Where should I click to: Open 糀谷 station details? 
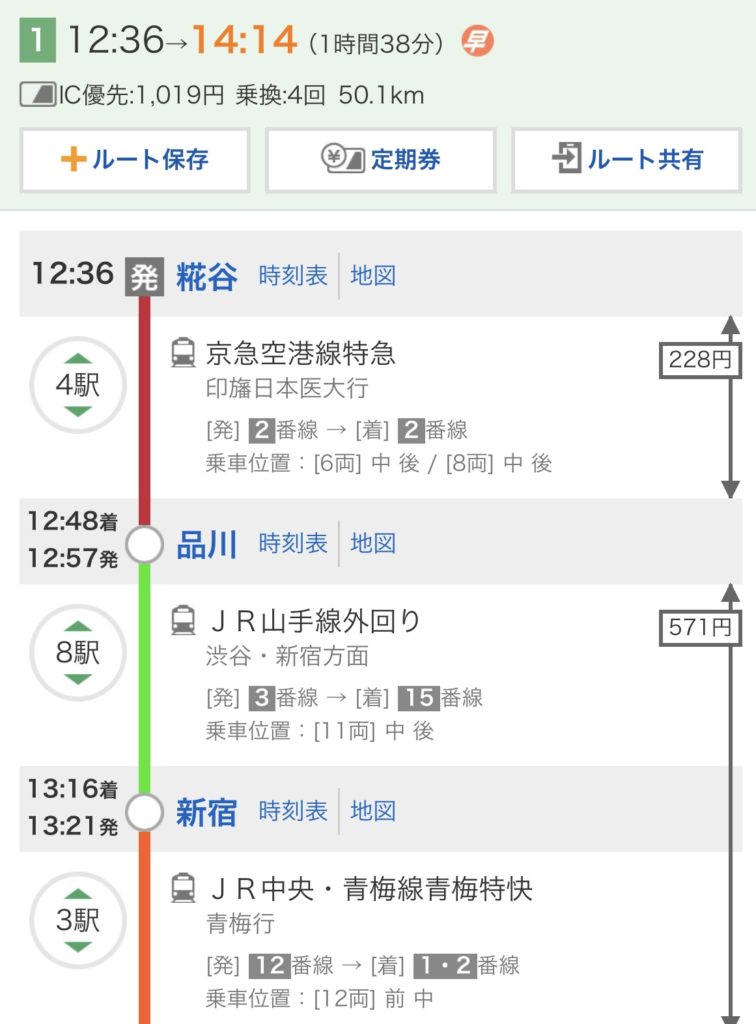(x=207, y=277)
